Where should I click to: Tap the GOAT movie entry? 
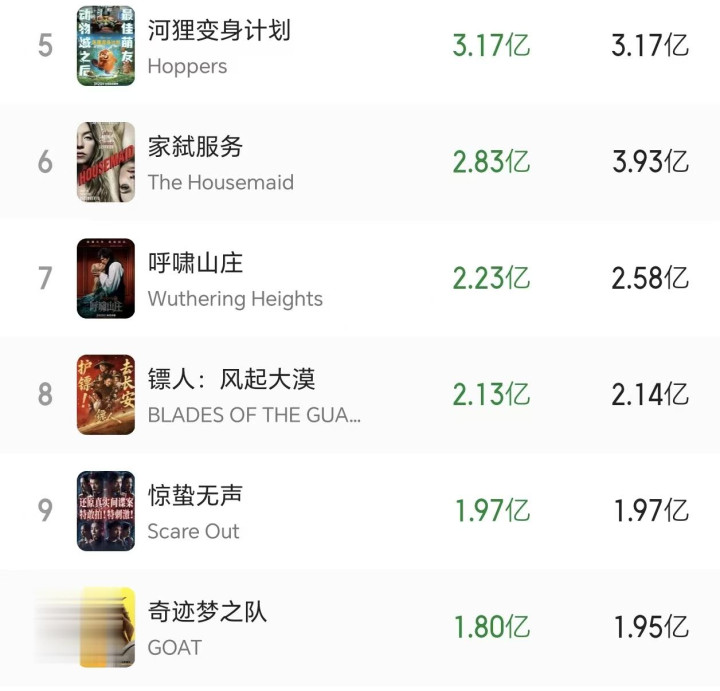pos(360,627)
